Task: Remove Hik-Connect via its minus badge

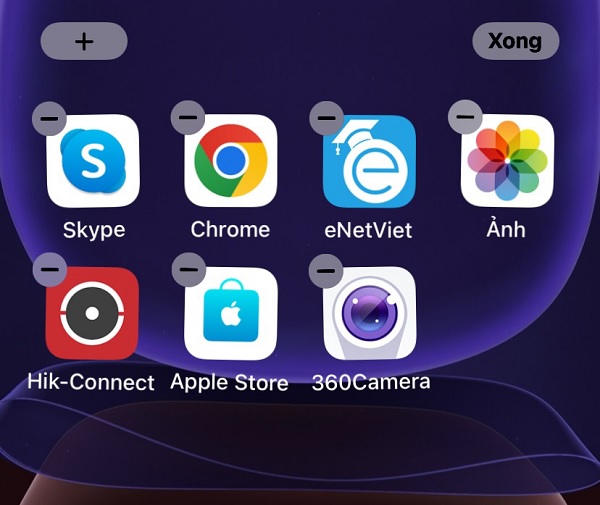Action: click(x=49, y=269)
